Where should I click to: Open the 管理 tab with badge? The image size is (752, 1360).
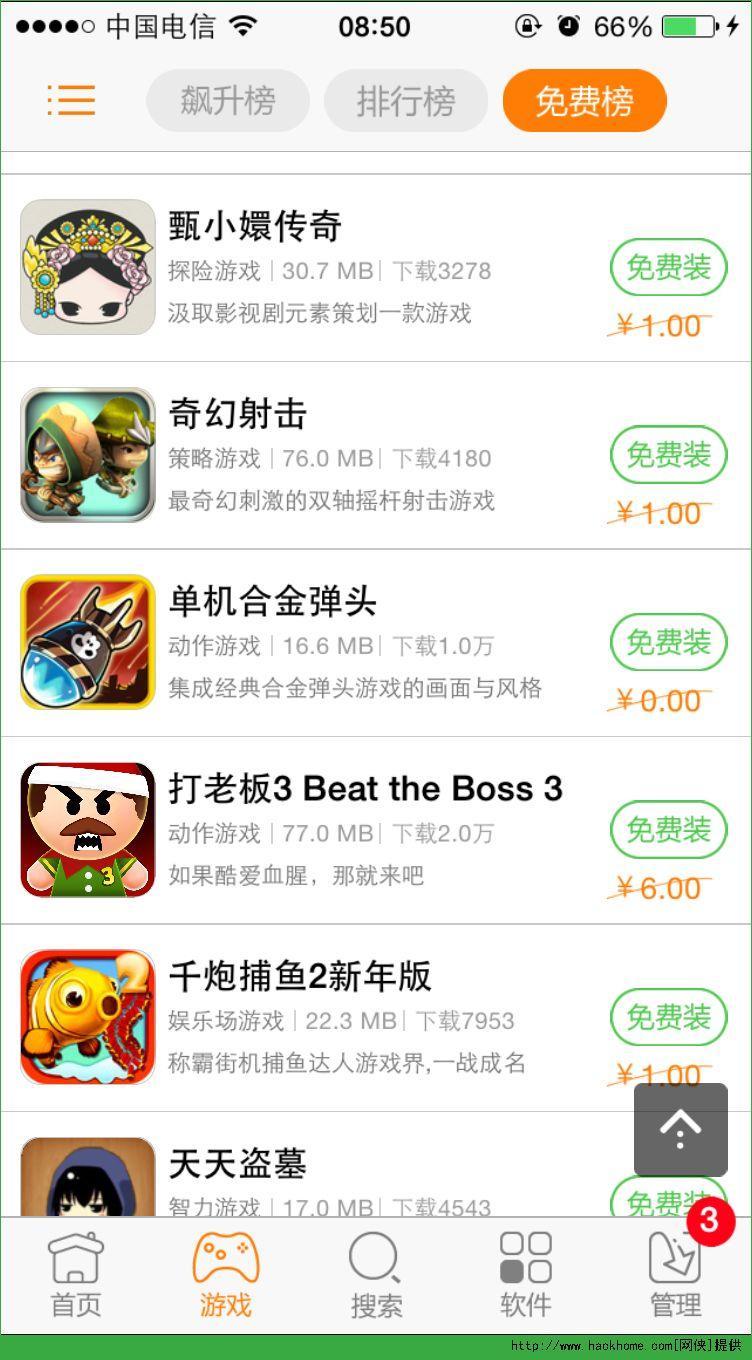(x=676, y=1276)
